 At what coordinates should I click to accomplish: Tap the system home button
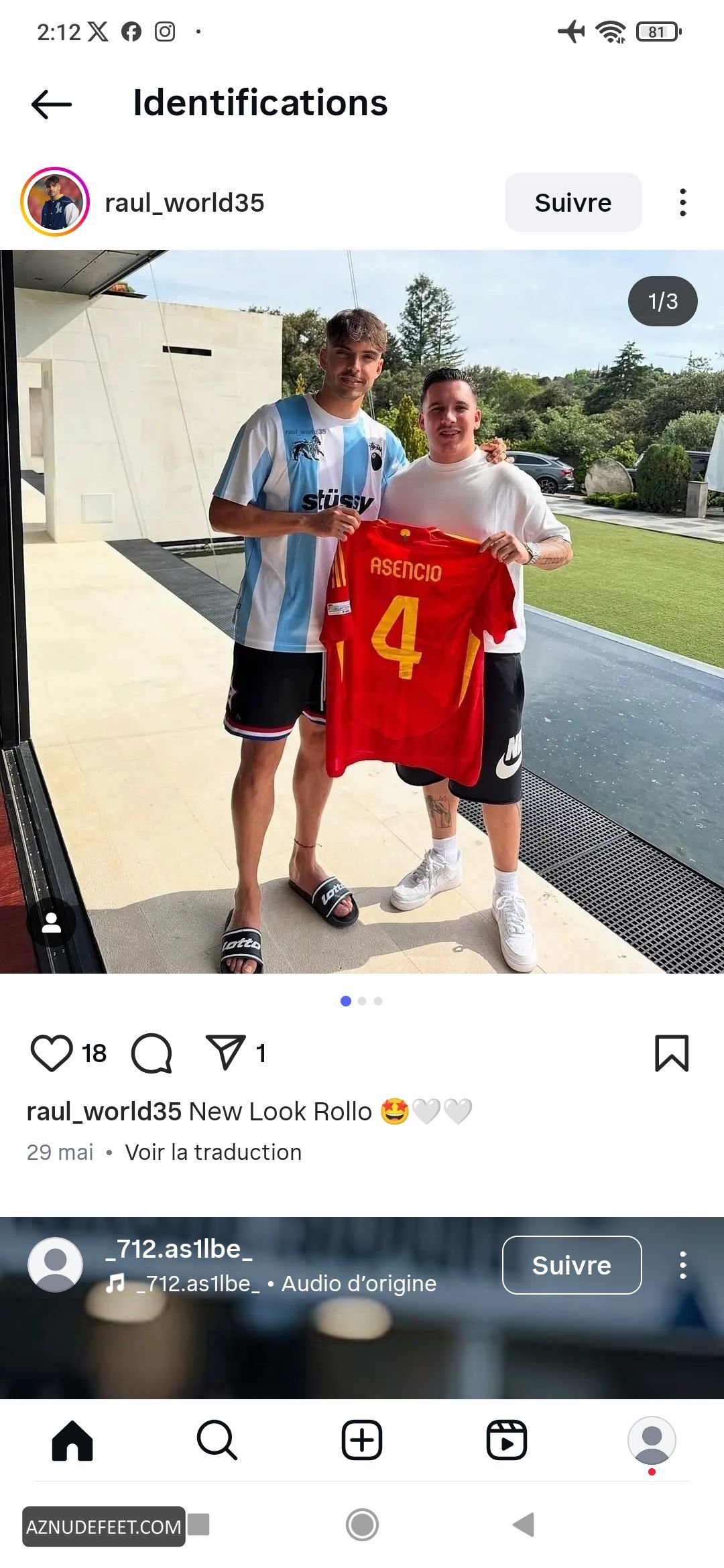362,1525
